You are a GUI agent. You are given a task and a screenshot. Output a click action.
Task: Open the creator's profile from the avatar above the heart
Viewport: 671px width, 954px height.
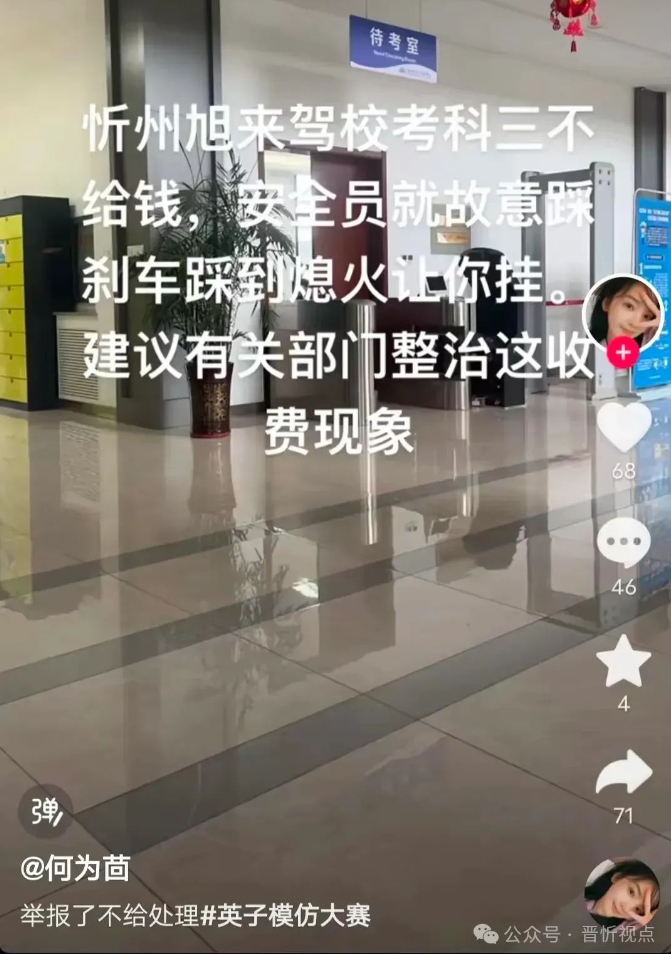pos(623,312)
